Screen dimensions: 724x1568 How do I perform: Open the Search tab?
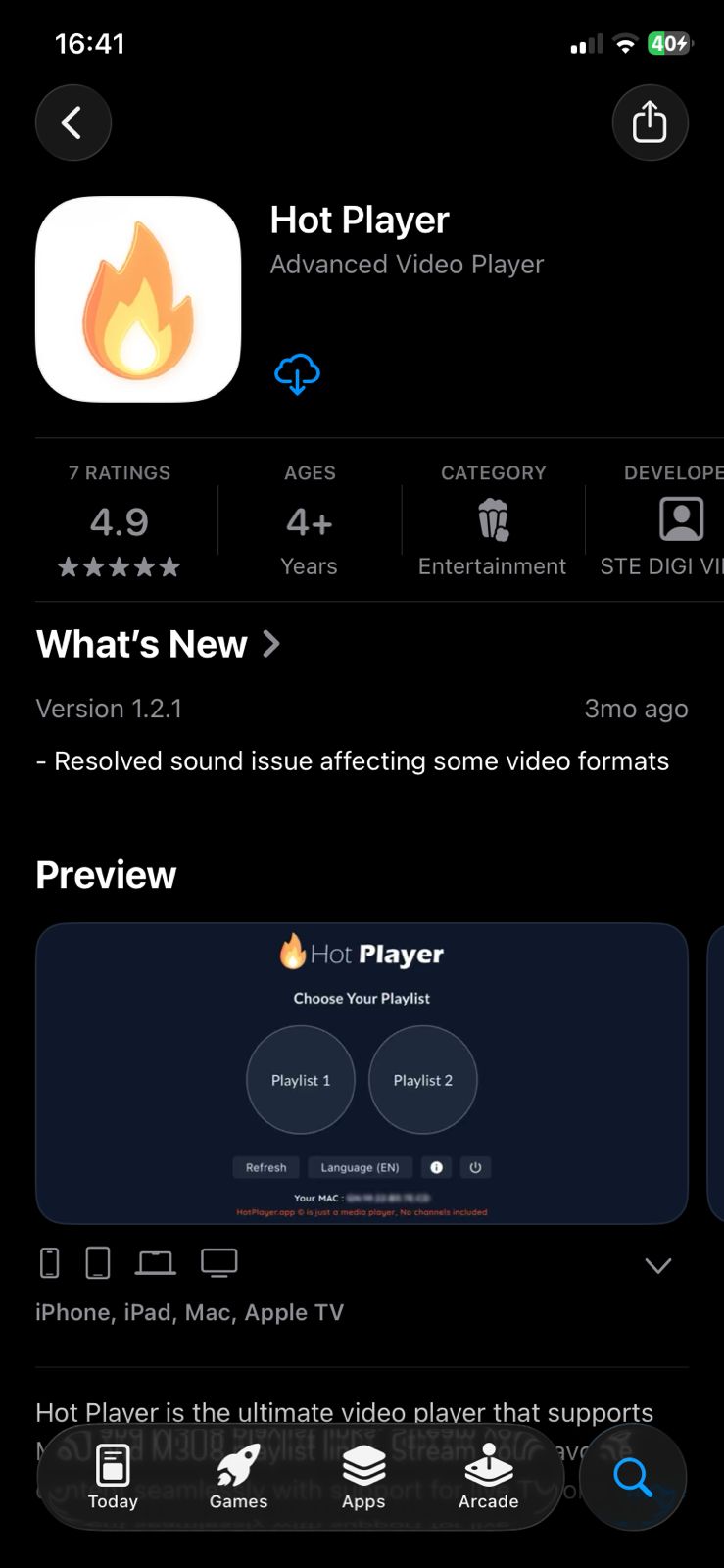633,1477
